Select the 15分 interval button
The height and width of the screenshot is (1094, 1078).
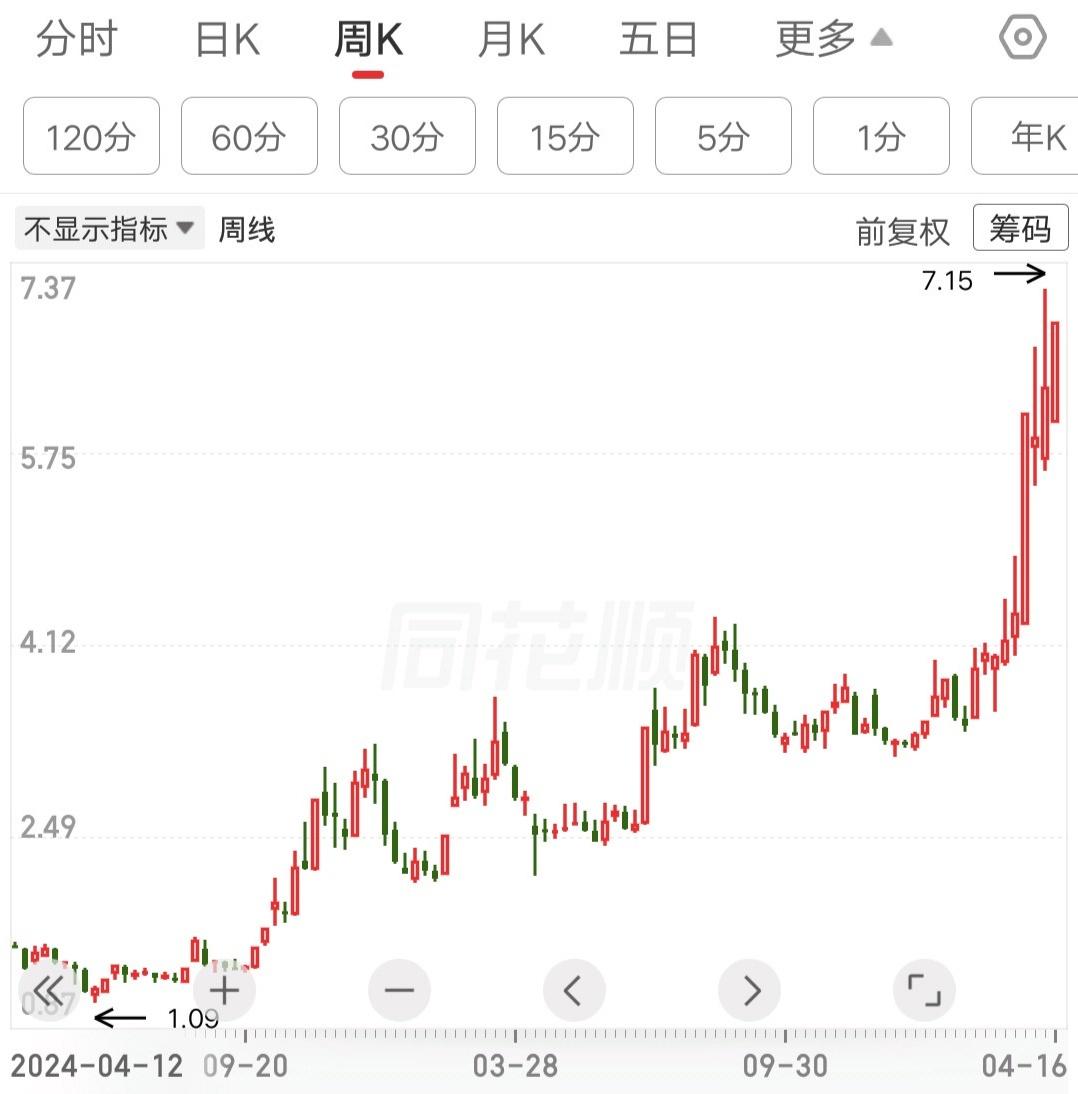coord(565,136)
